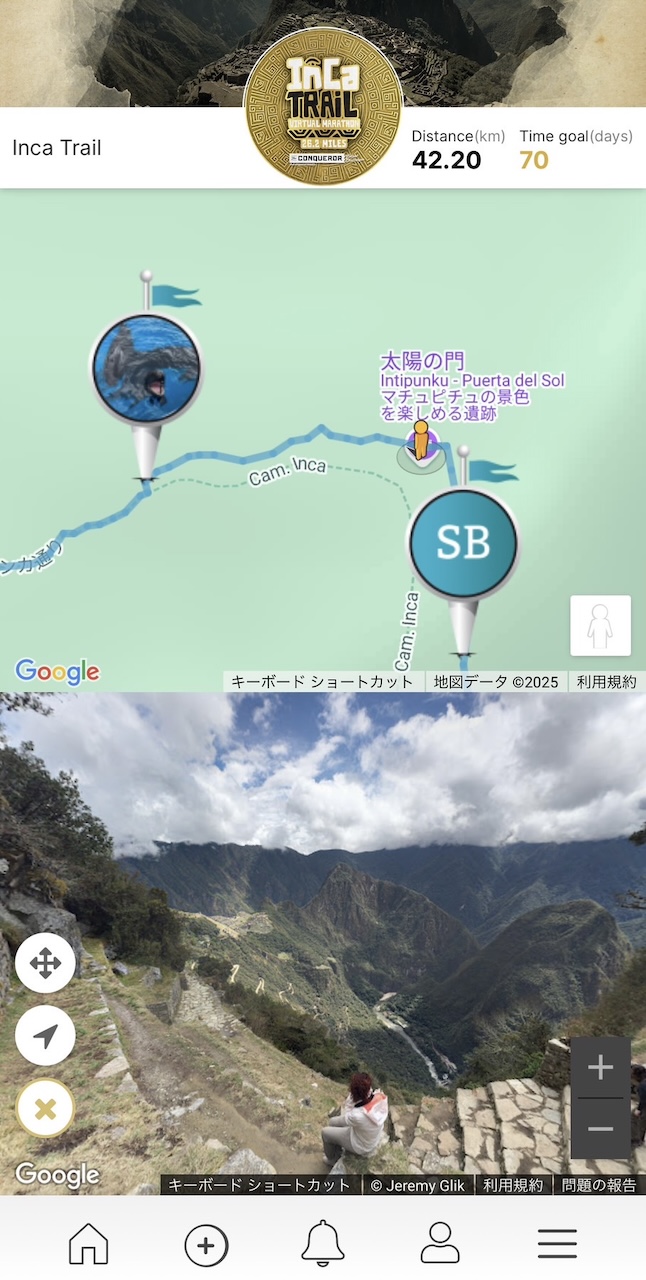The width and height of the screenshot is (646, 1280).
Task: Tap the four-way move arrows button
Action: click(x=45, y=964)
